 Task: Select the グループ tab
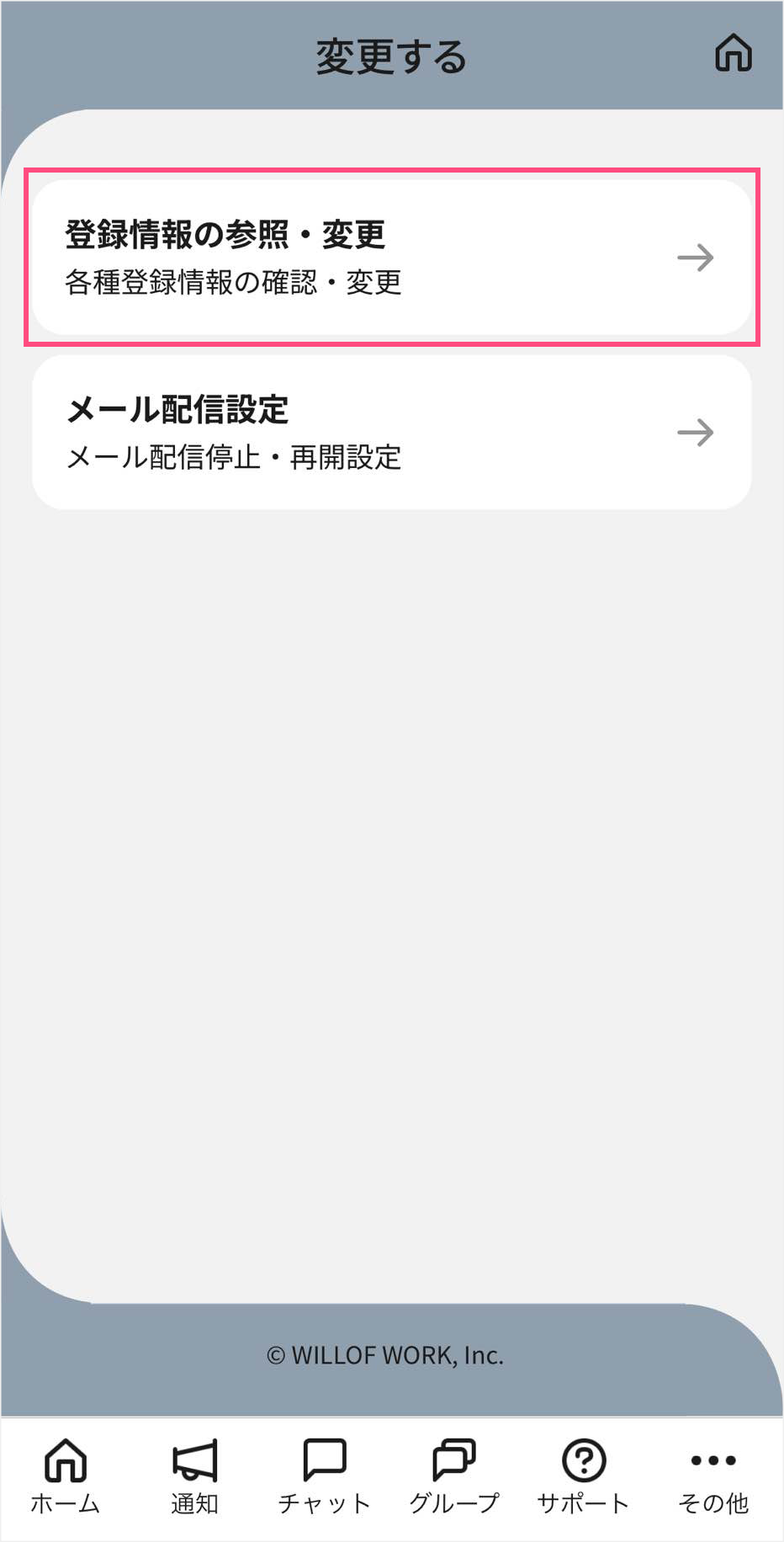(x=454, y=1476)
